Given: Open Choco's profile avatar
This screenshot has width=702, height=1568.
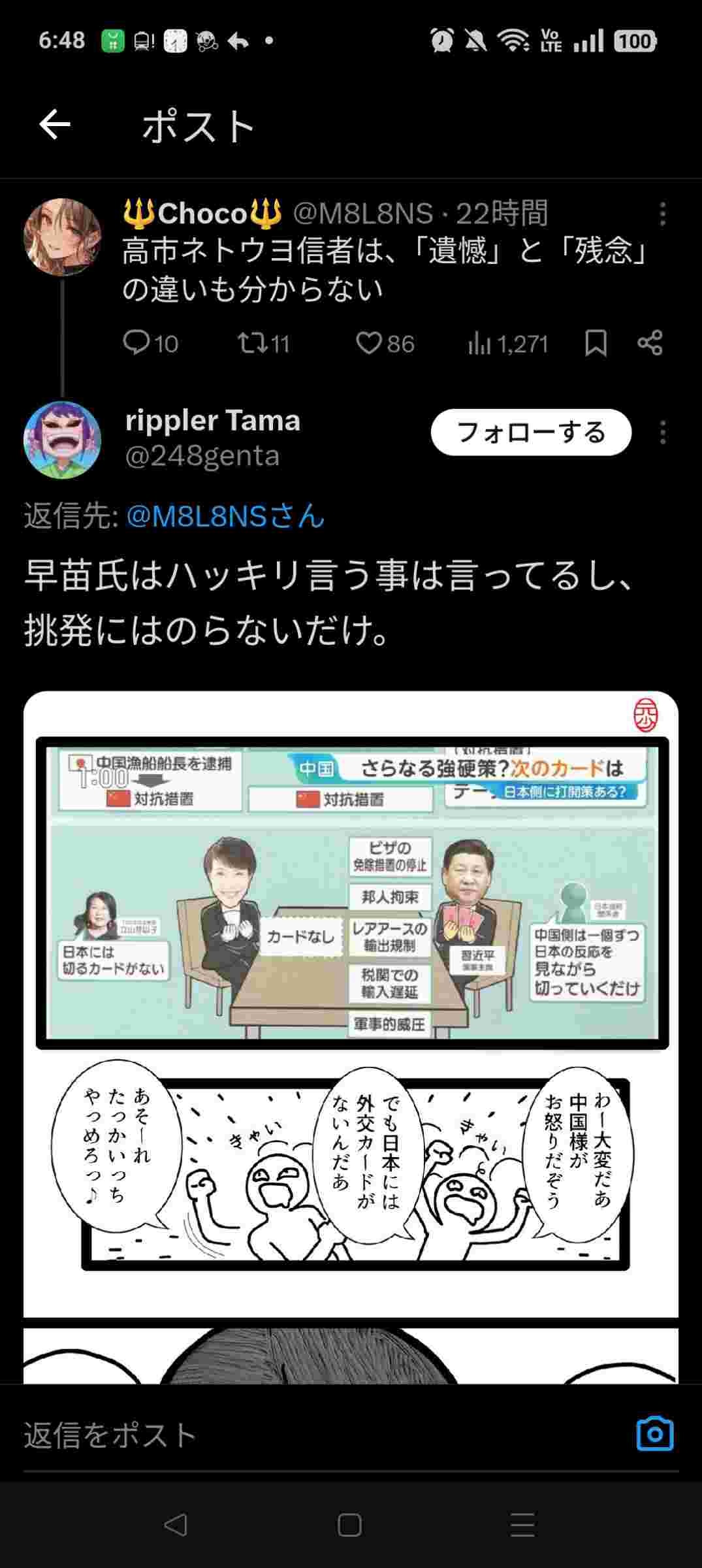Looking at the screenshot, I should click(x=62, y=237).
